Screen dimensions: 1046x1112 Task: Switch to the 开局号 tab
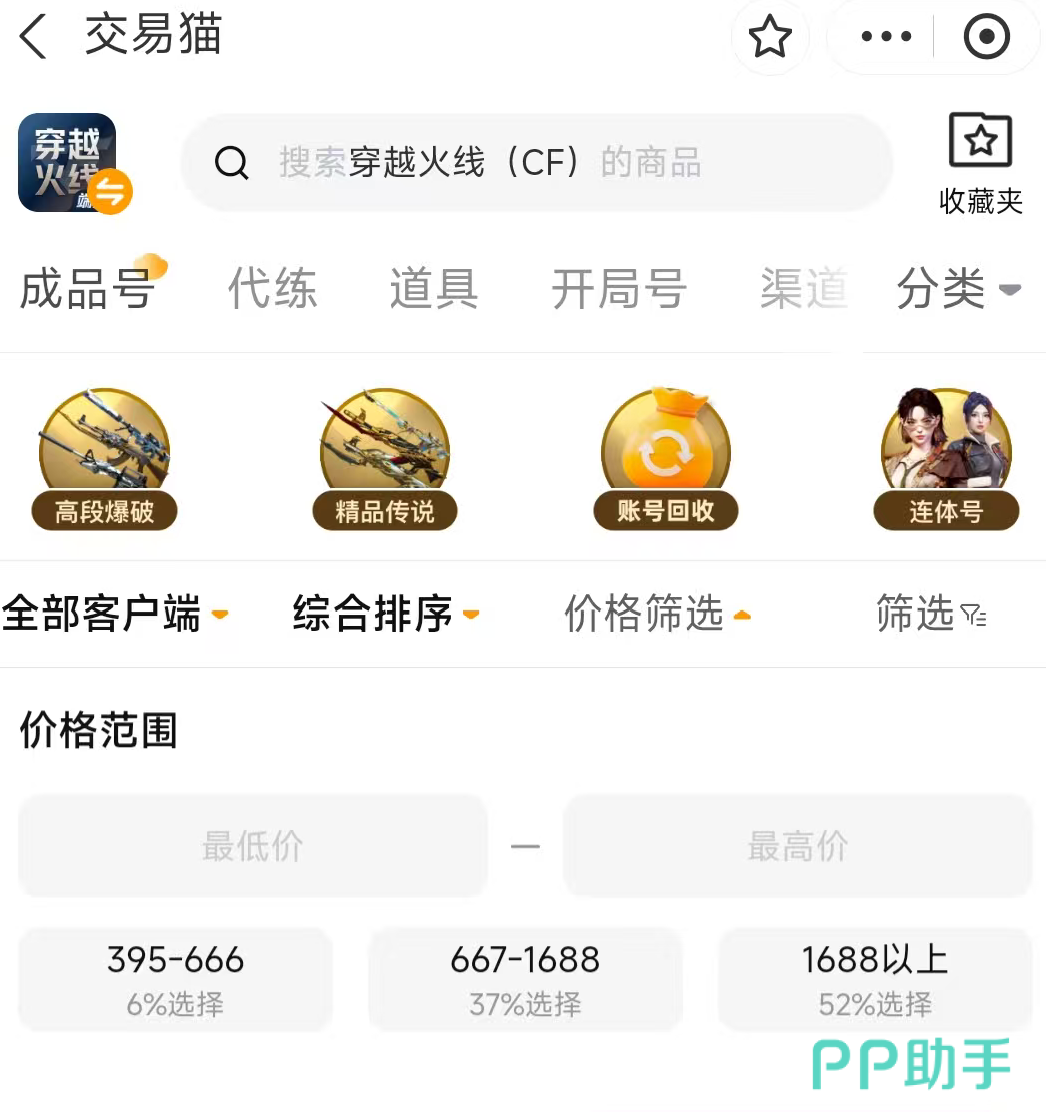[x=619, y=290]
